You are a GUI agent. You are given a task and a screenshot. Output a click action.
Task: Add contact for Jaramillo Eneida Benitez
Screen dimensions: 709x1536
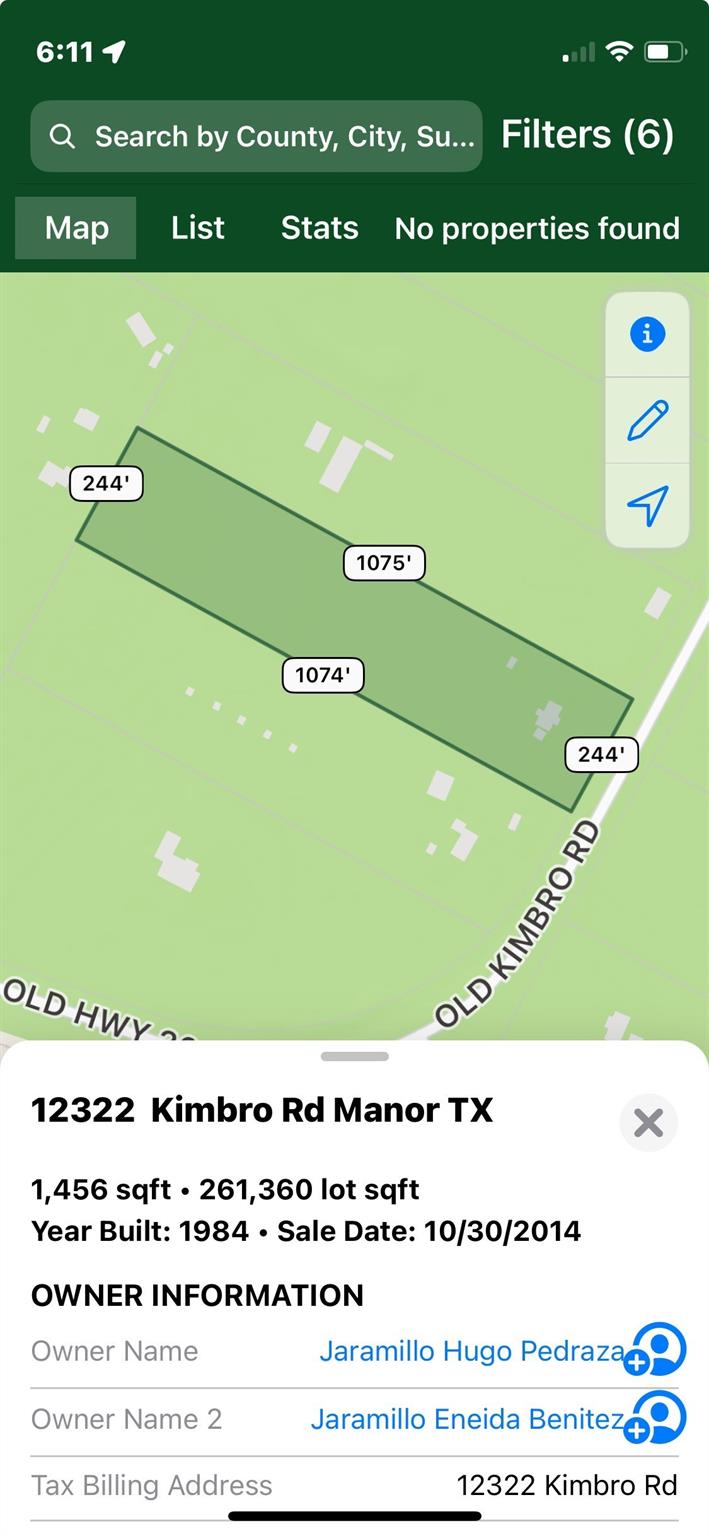pos(656,1418)
